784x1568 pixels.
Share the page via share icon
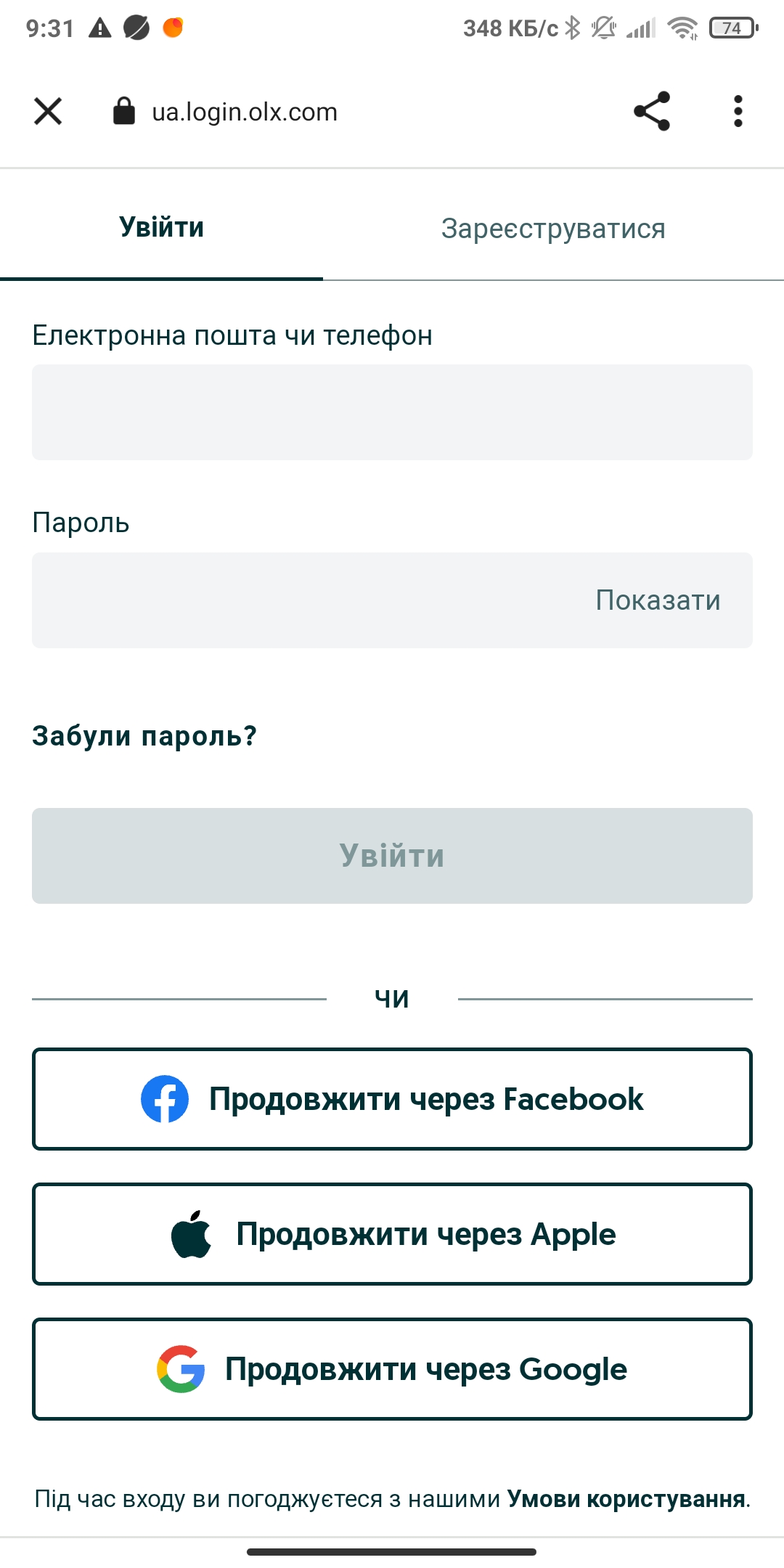651,112
